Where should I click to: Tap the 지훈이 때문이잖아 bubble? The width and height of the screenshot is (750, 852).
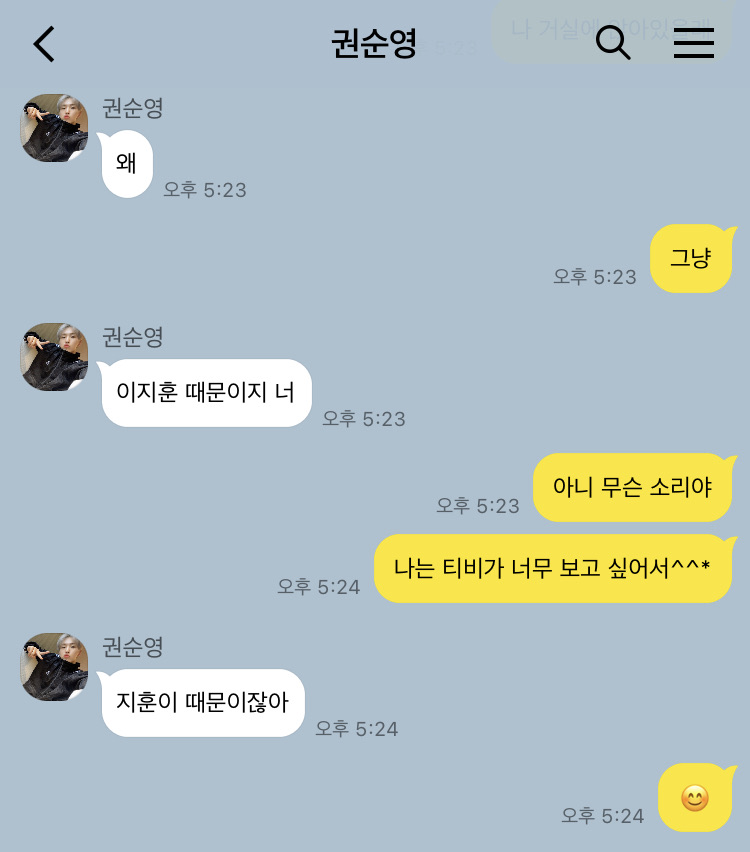click(x=202, y=702)
